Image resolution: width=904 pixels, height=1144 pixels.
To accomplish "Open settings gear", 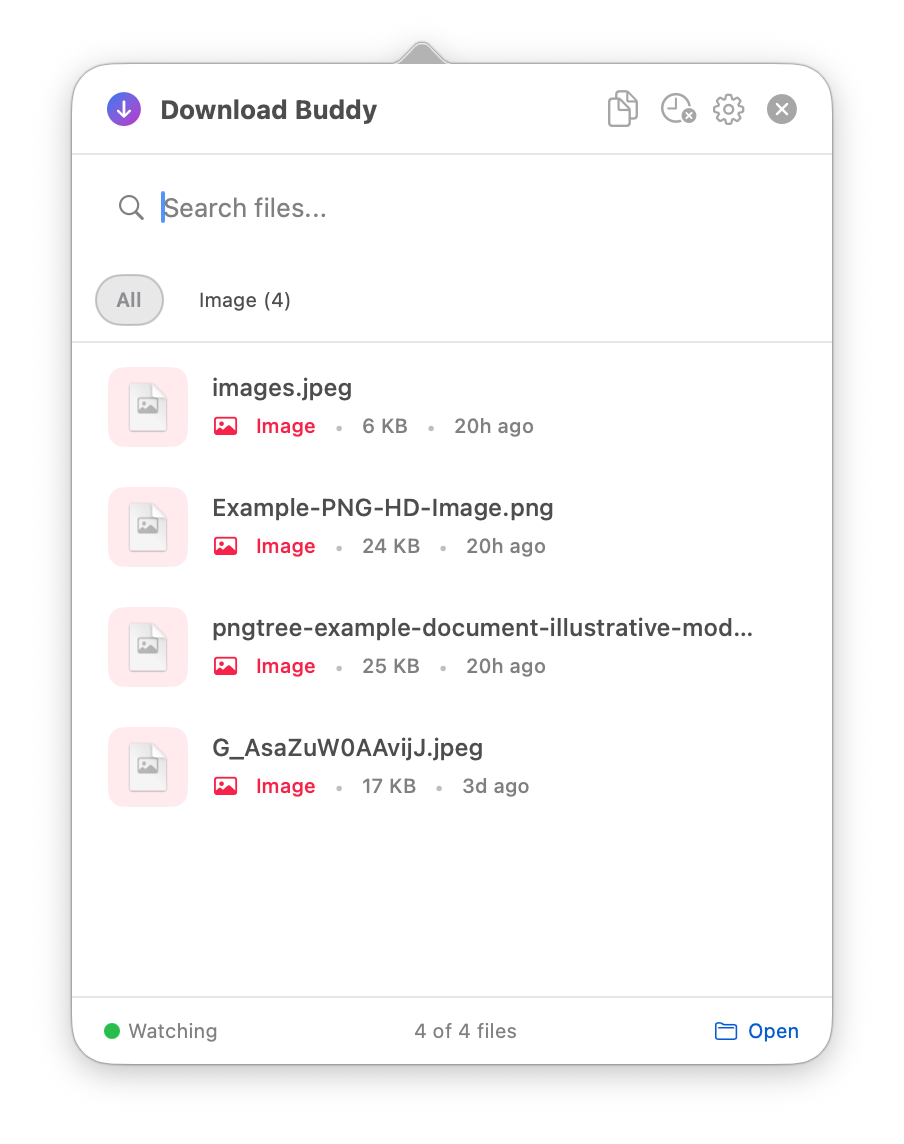I will click(x=729, y=109).
